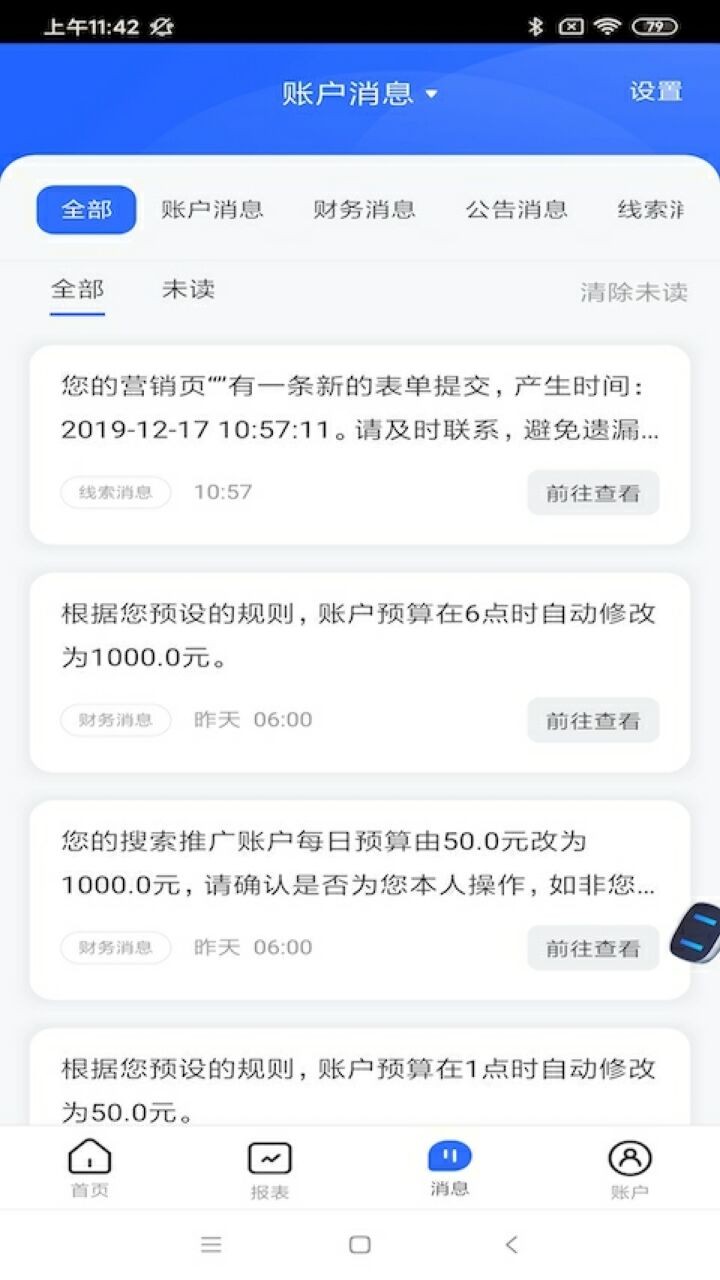
Task: Tap 前往查看 on the budget 1000 message
Action: tap(593, 720)
